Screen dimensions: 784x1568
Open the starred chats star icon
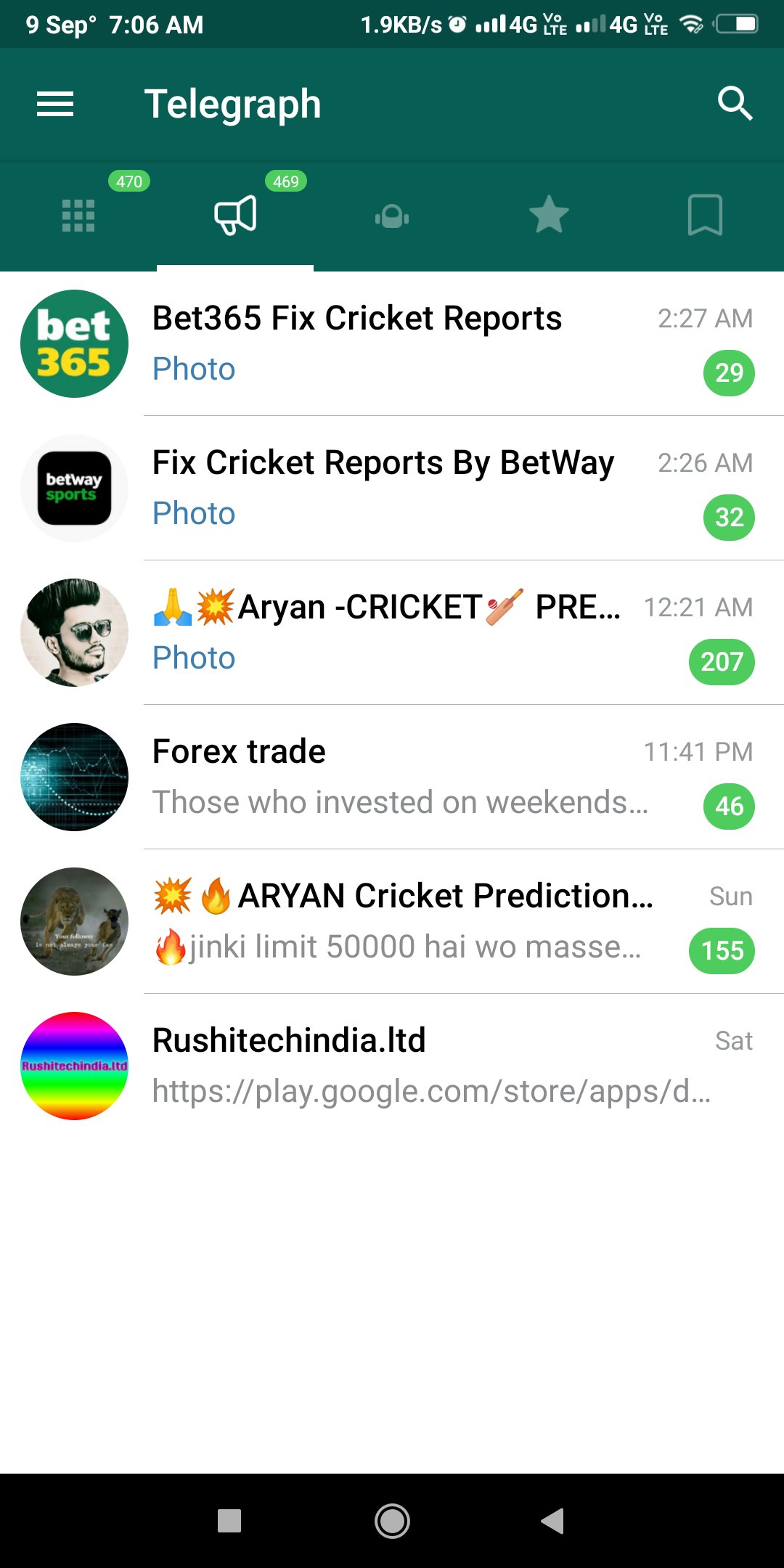(549, 214)
